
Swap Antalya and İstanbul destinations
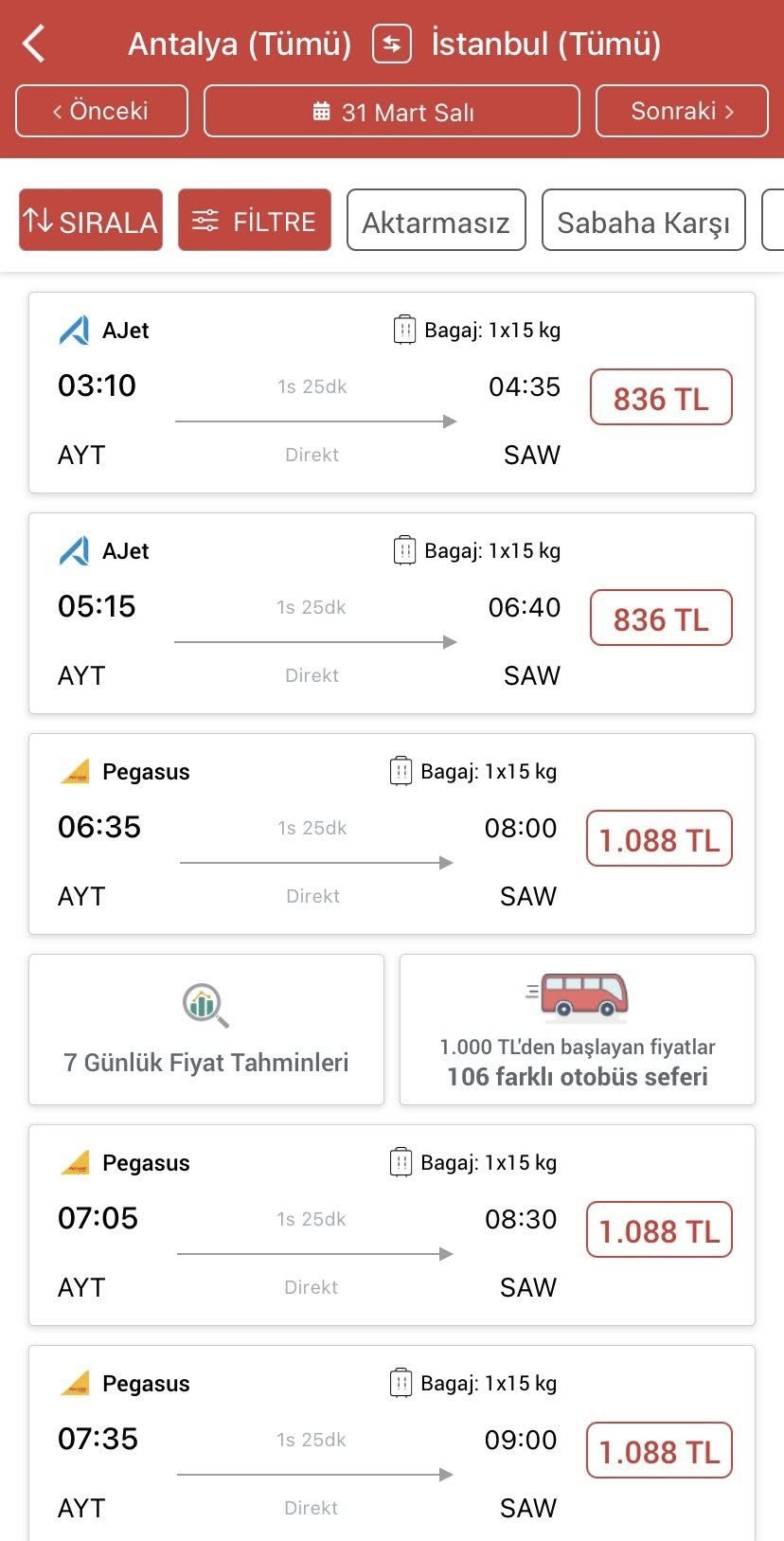coord(392,43)
